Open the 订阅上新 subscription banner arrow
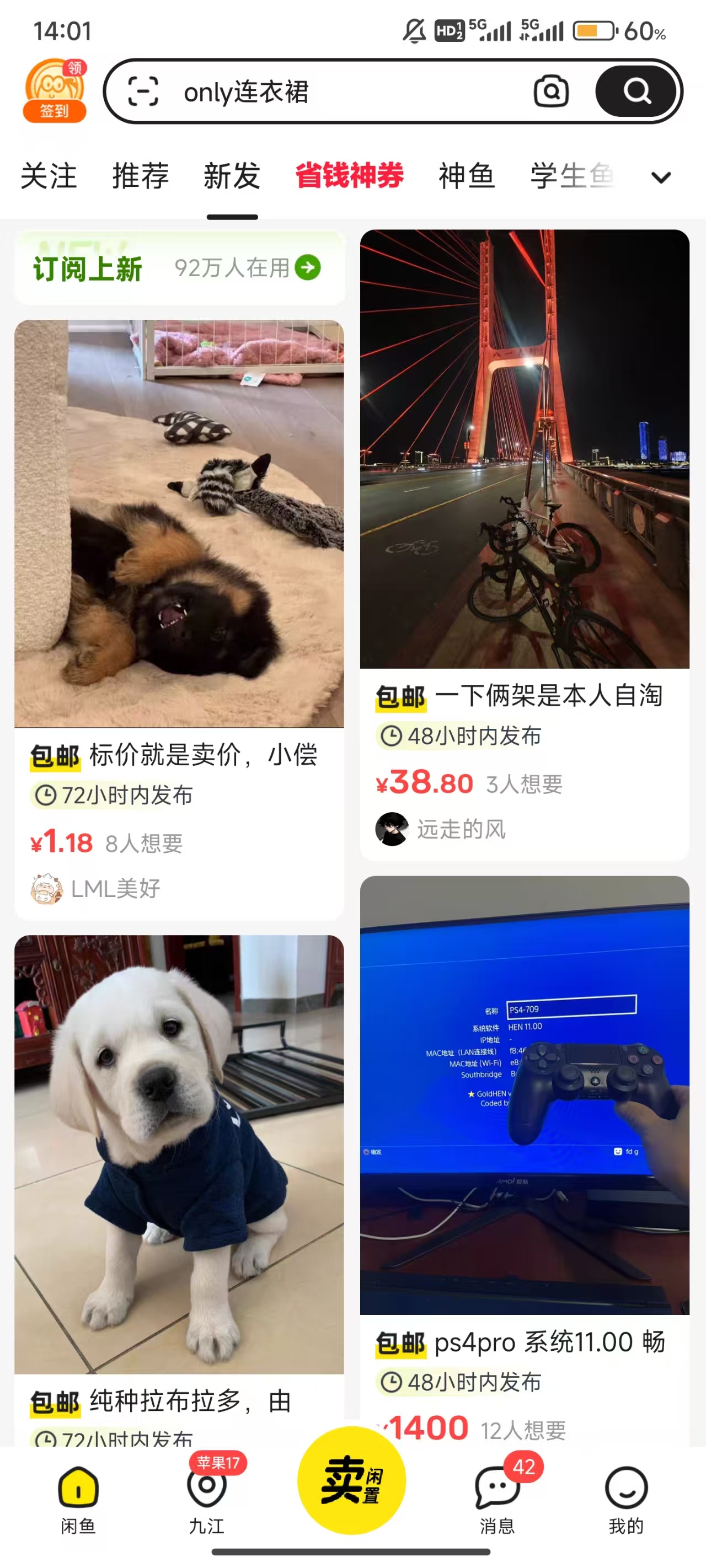 click(309, 268)
